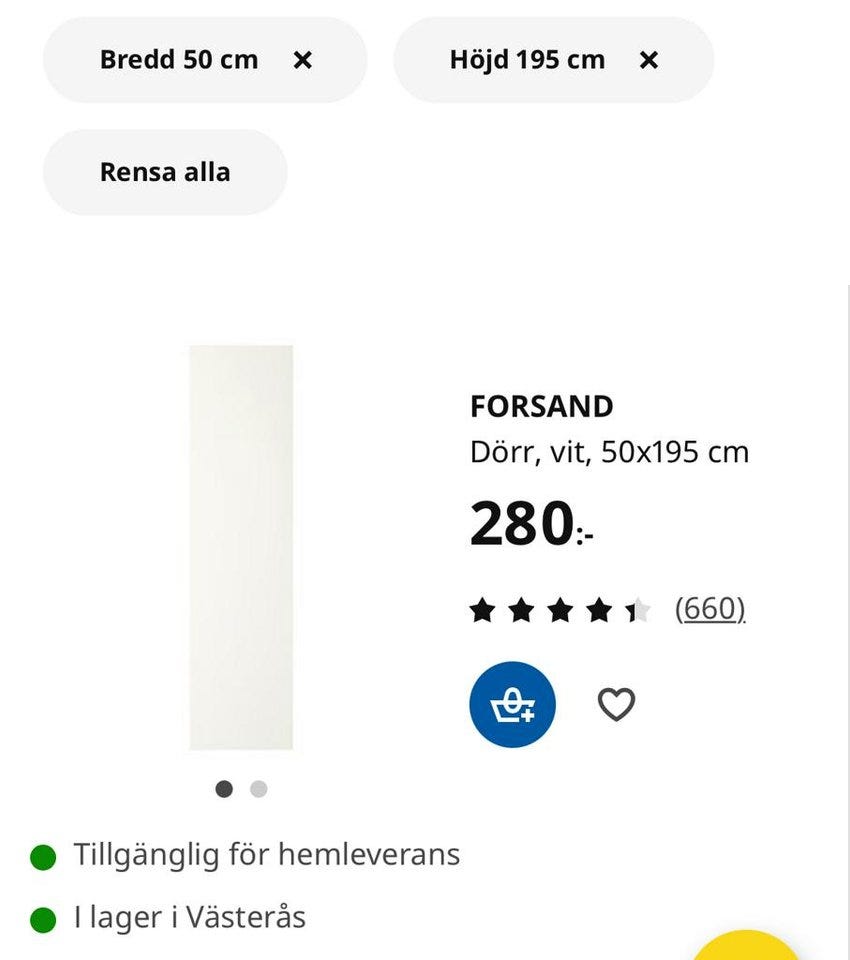Select the active first carousel dot
This screenshot has width=850, height=960.
click(x=223, y=789)
